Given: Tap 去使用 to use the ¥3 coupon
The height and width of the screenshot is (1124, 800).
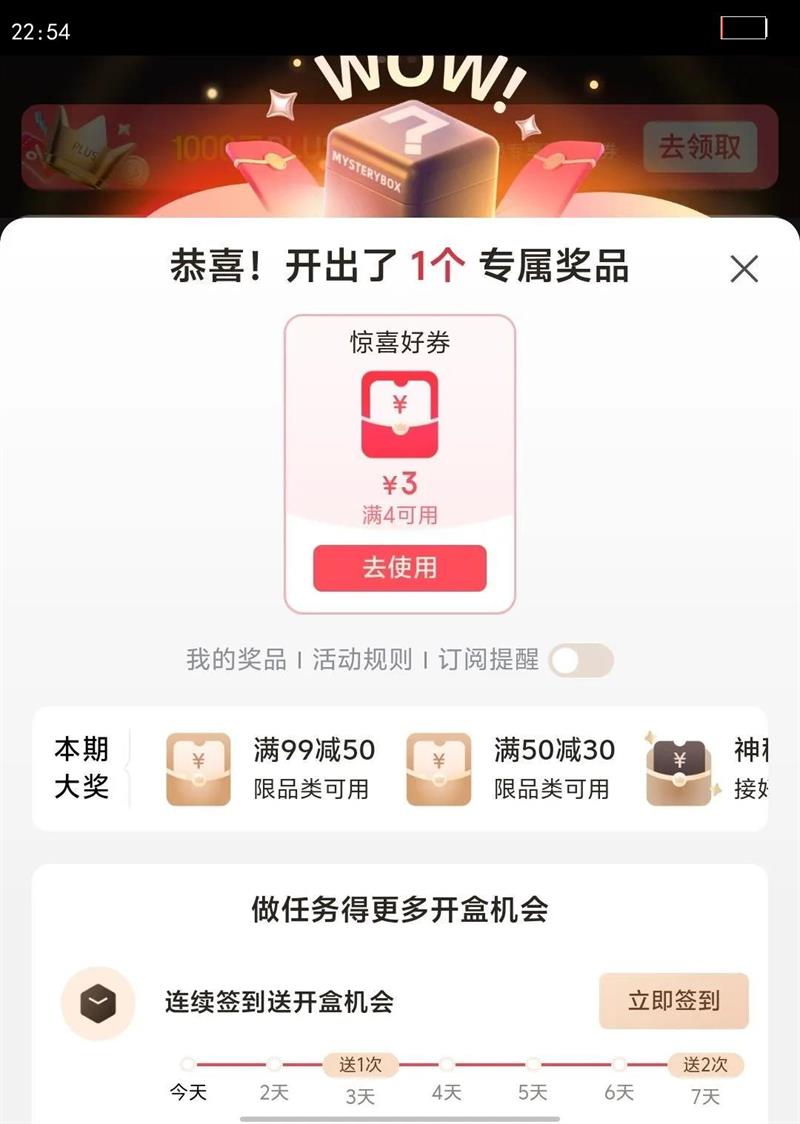Looking at the screenshot, I should [399, 568].
